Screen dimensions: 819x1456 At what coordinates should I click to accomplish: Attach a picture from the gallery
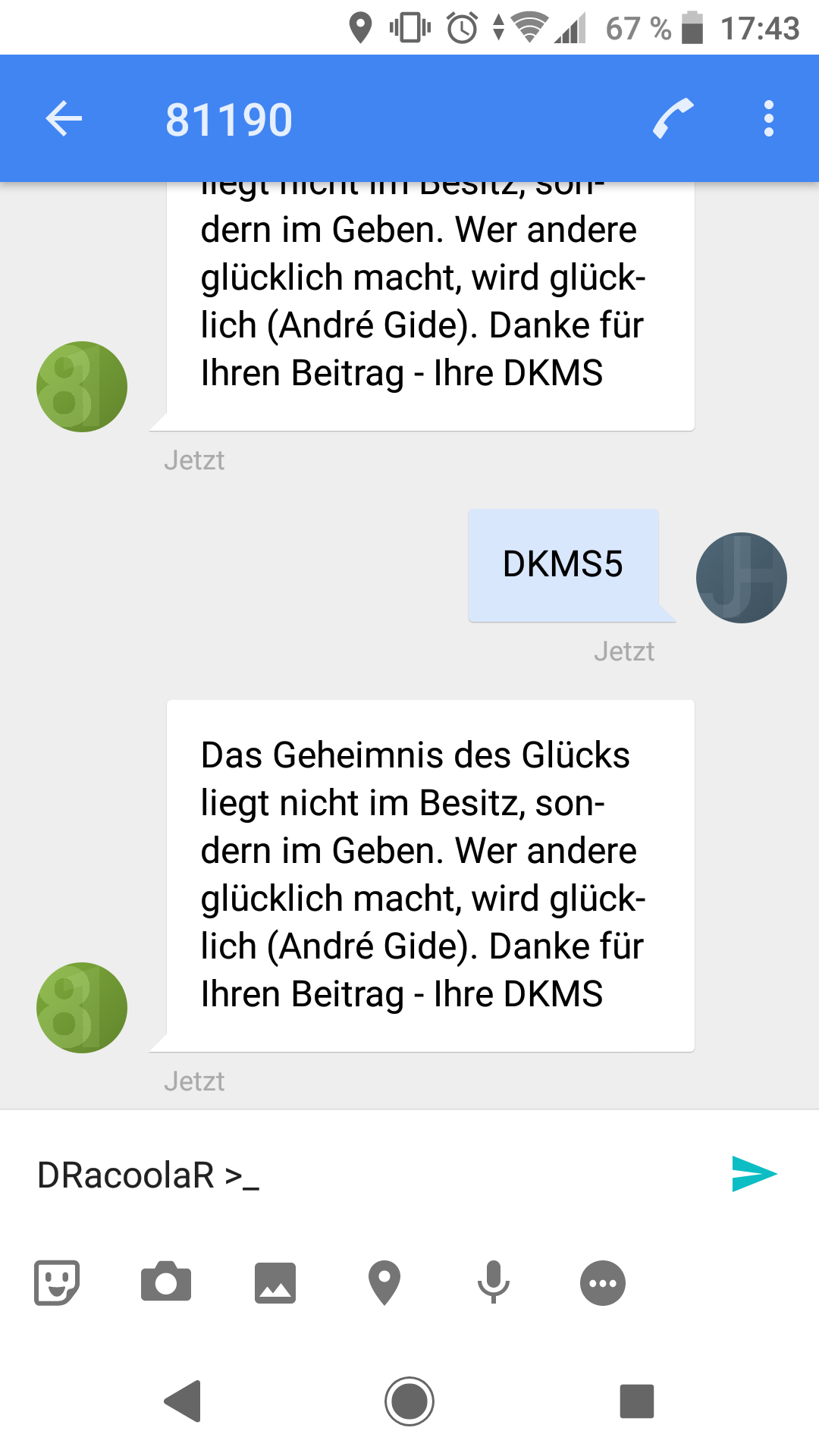pos(275,1283)
